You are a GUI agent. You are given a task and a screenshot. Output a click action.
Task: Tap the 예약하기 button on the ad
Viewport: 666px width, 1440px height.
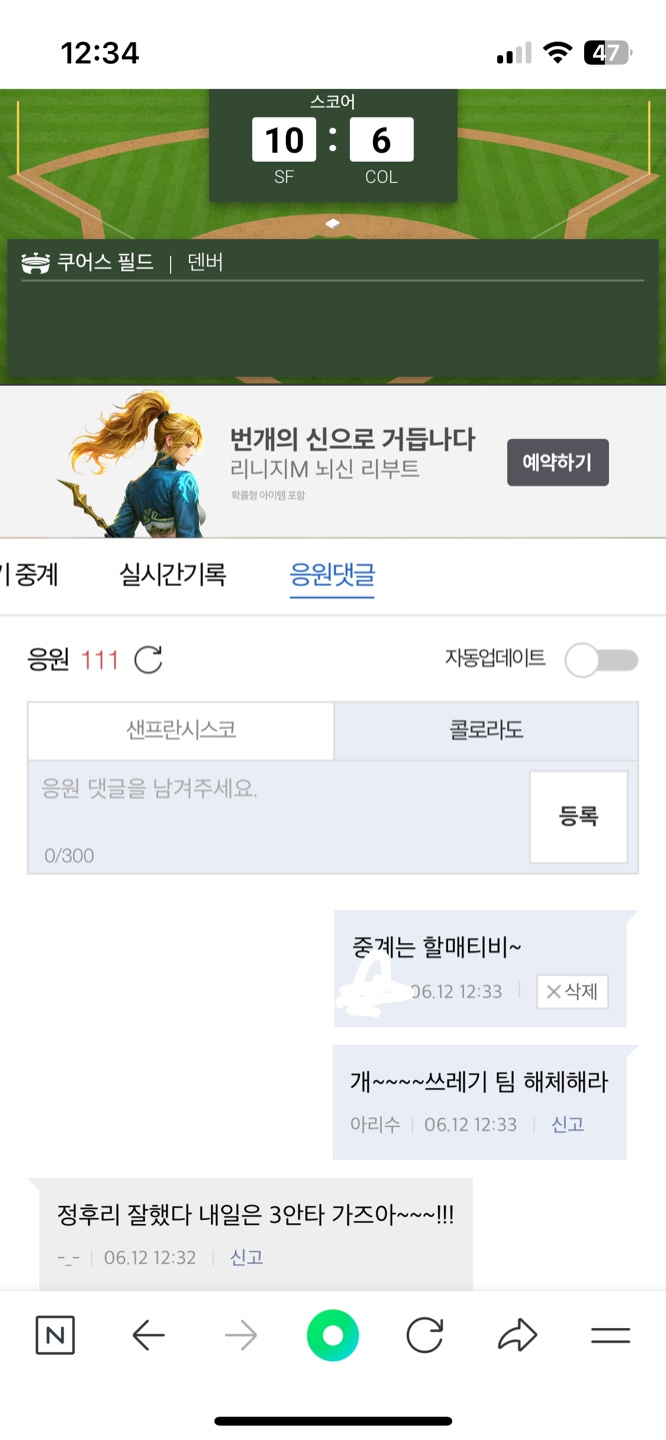[557, 463]
